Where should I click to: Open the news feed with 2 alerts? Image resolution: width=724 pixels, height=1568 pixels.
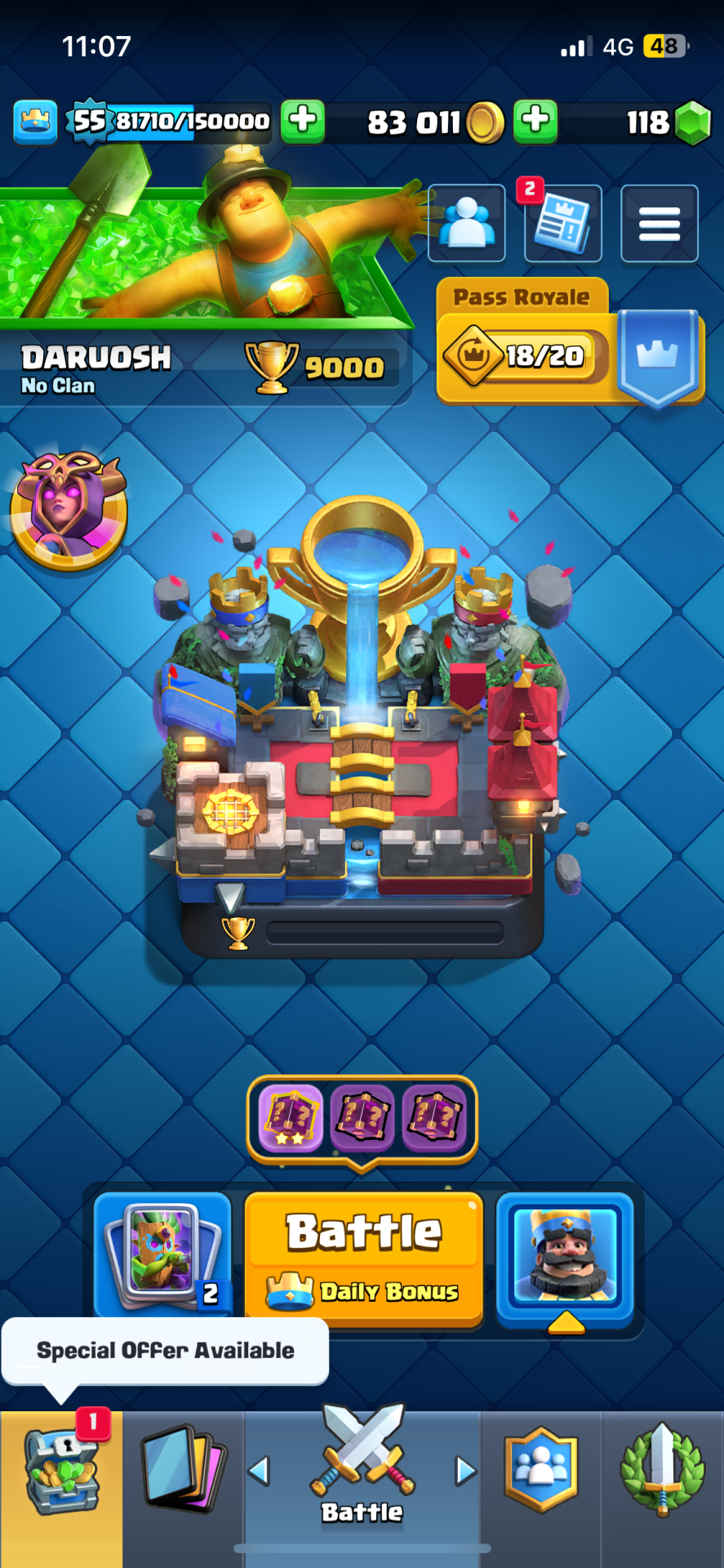point(563,224)
